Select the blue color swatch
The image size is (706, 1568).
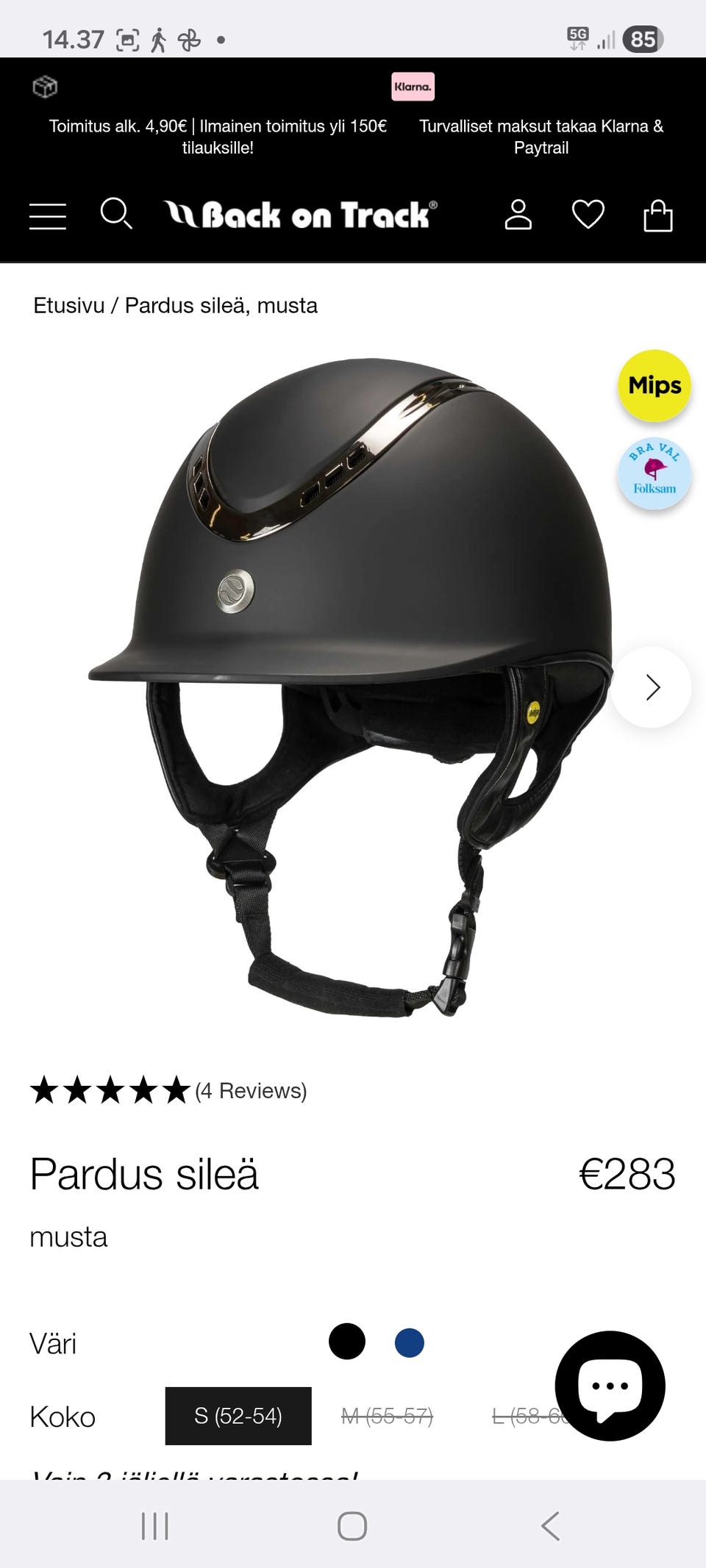410,1343
